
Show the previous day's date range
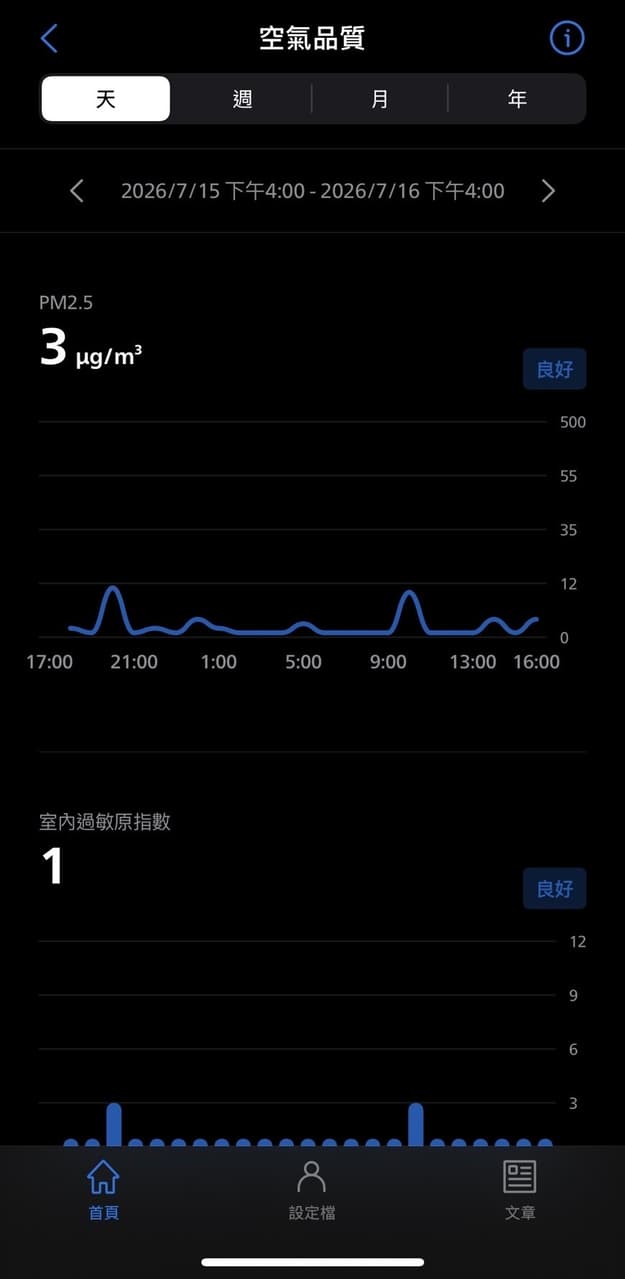[x=77, y=190]
